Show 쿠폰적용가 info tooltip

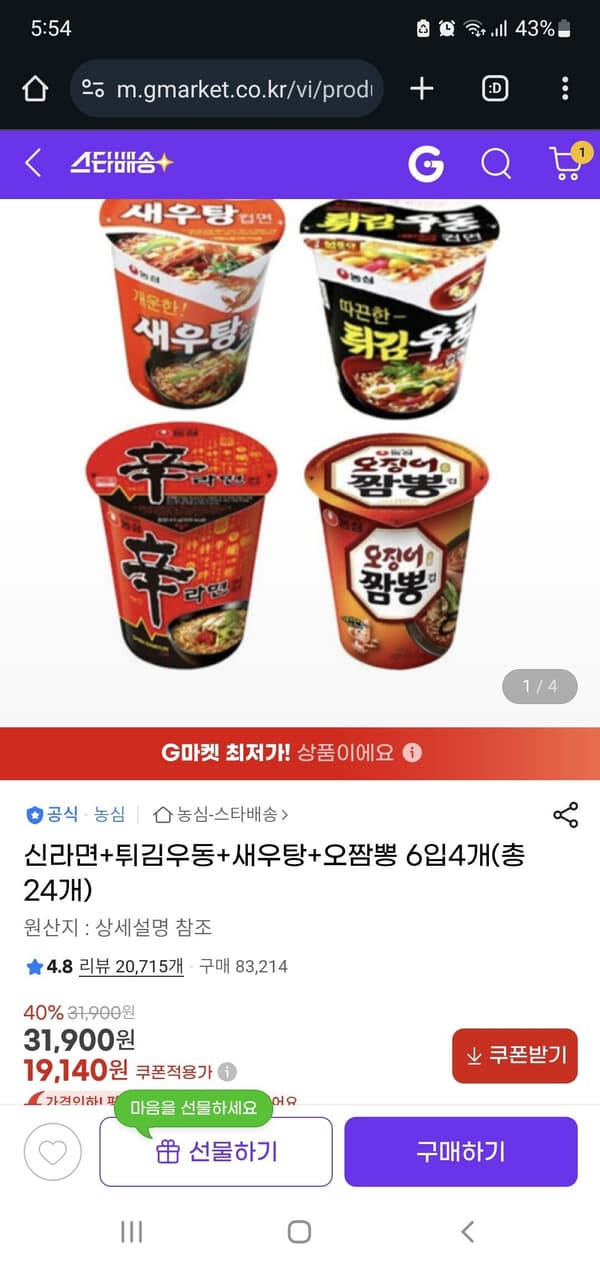pos(228,1072)
